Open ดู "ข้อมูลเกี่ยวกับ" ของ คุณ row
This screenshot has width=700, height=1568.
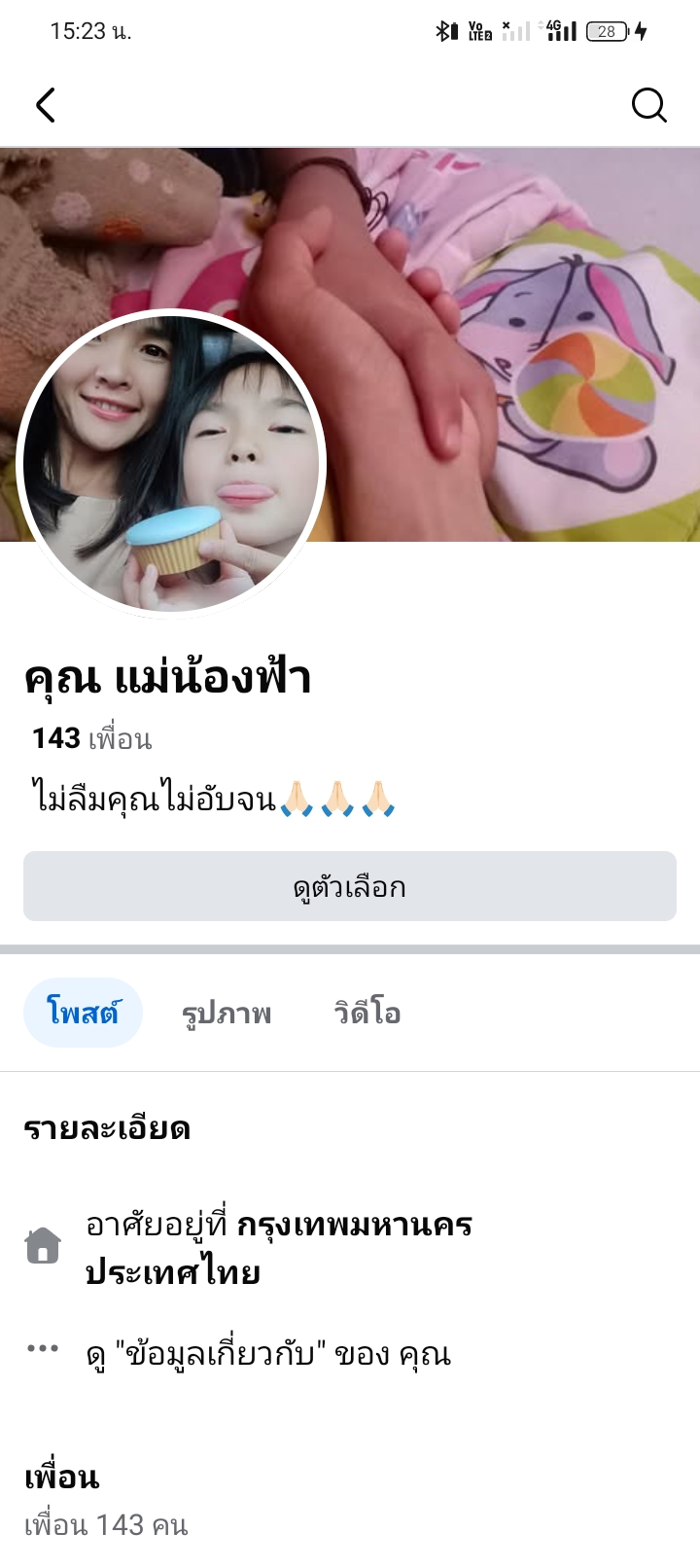[x=268, y=1353]
